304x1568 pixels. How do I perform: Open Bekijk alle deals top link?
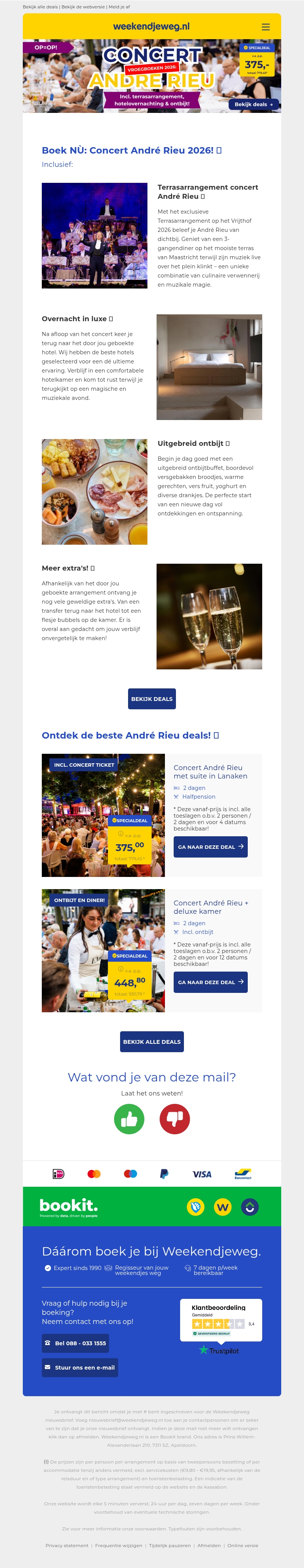(x=40, y=7)
